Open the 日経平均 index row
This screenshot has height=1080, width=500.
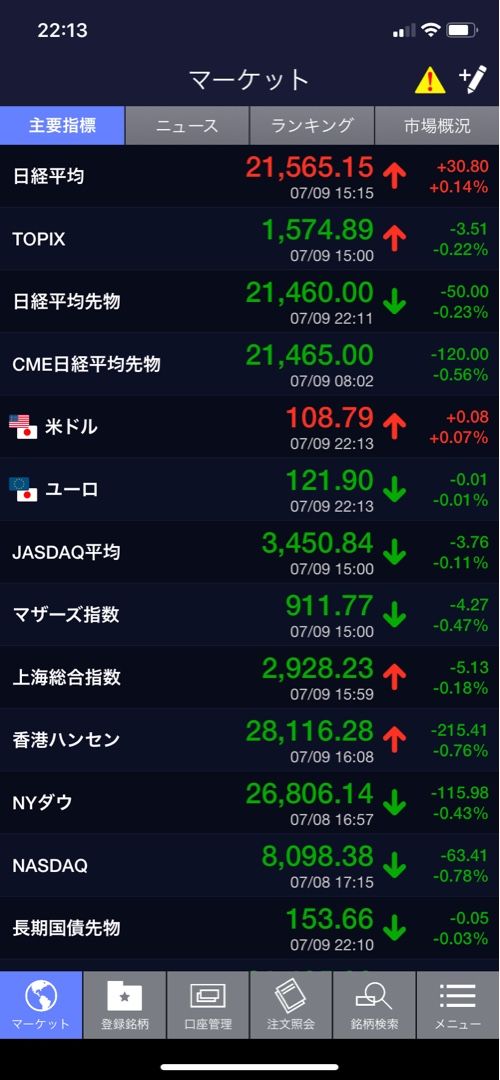pyautogui.click(x=250, y=176)
